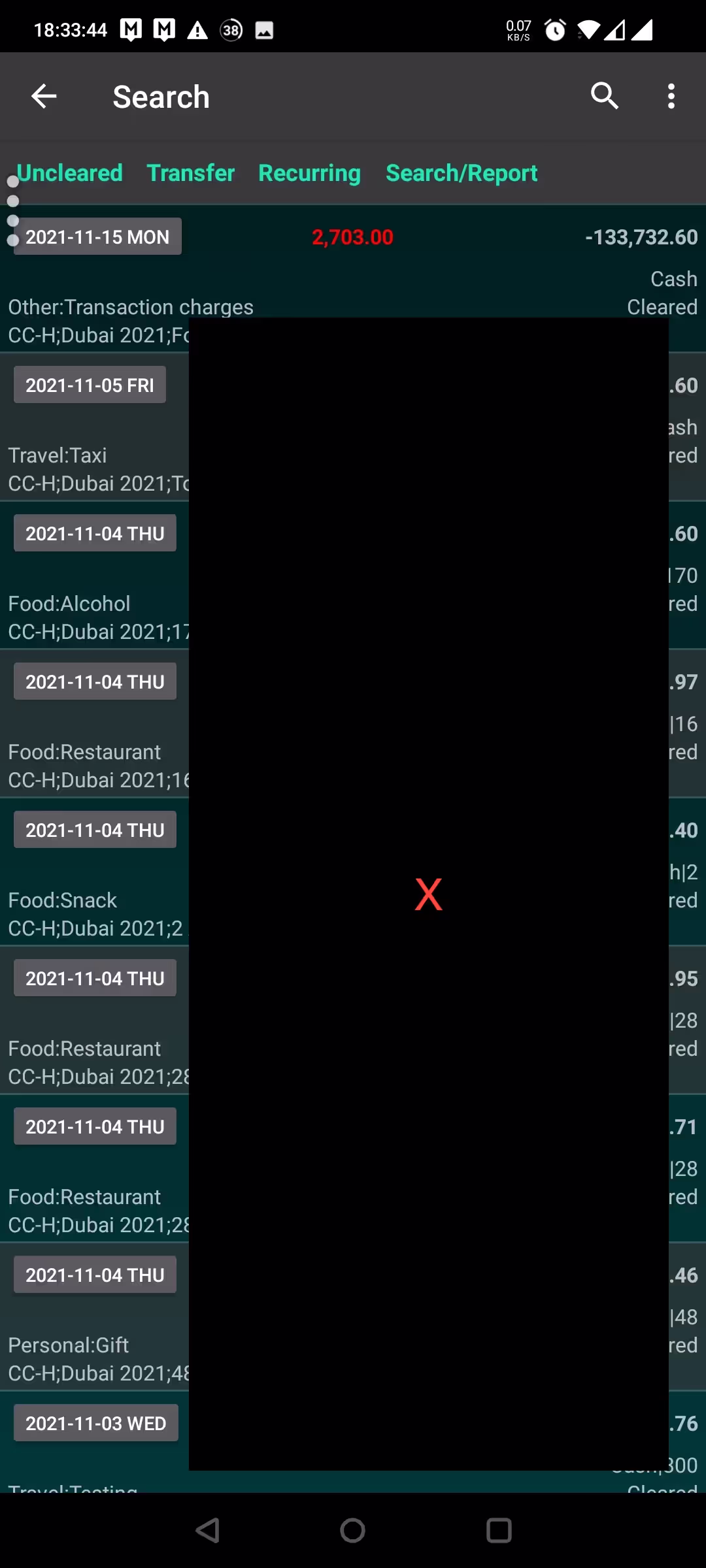Tap the system home button

[x=353, y=1530]
